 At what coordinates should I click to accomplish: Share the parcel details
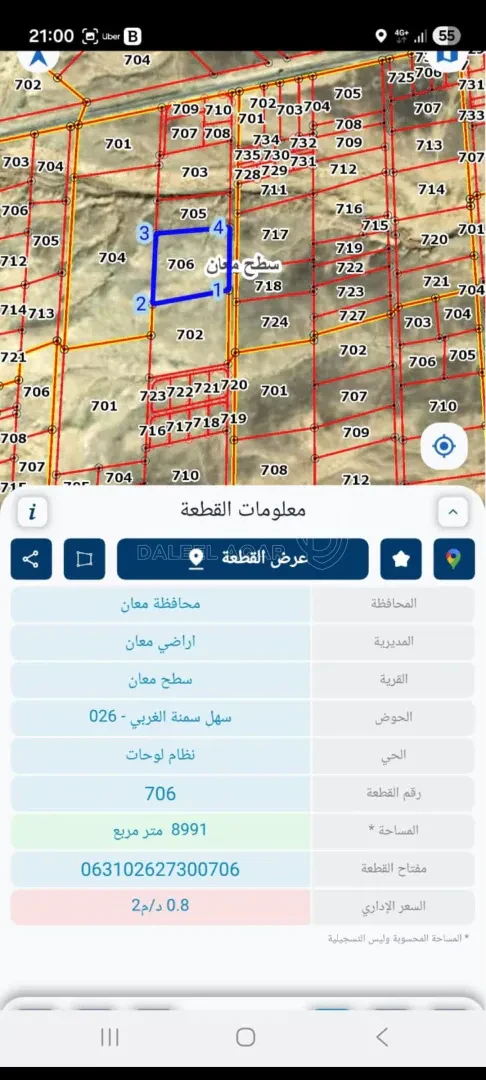coord(31,559)
